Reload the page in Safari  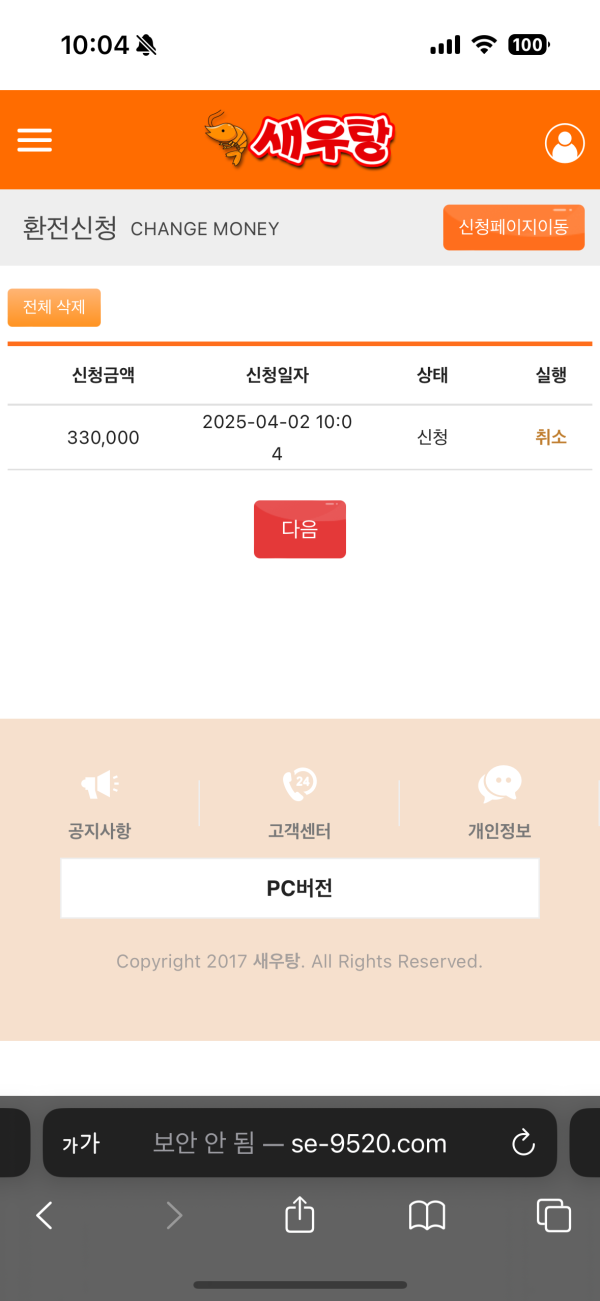pos(523,1143)
